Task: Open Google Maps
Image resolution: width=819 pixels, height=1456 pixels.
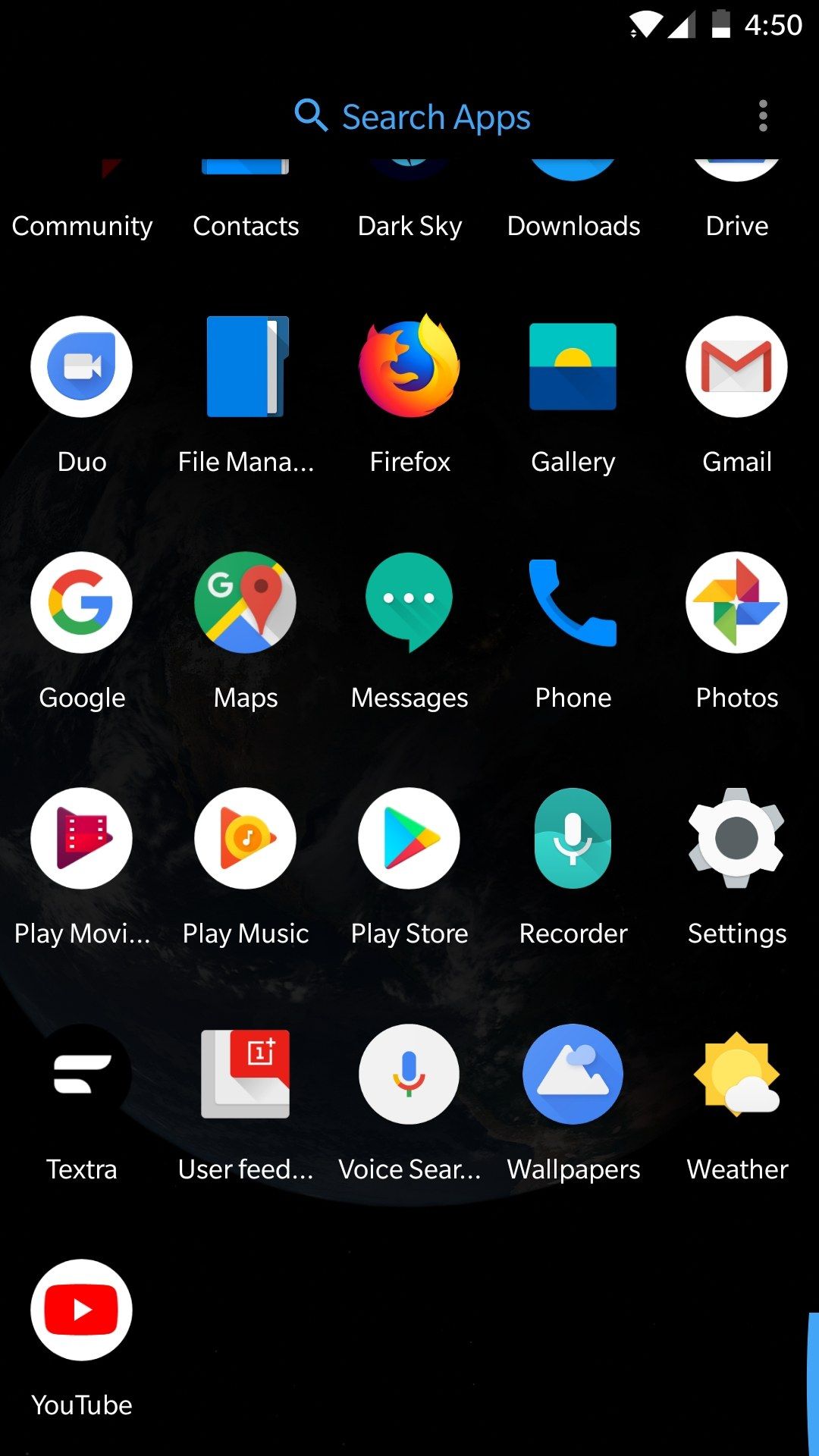Action: pos(245,602)
